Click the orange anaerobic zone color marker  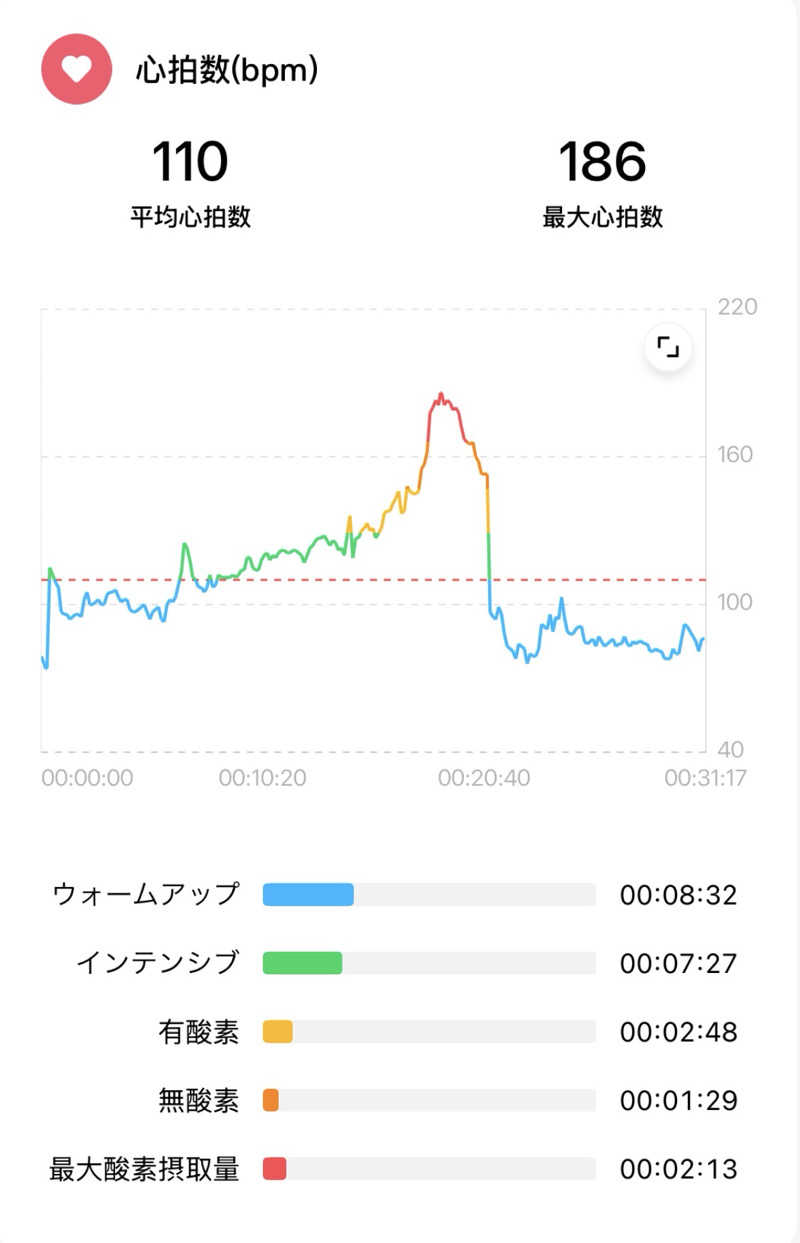tap(271, 1101)
